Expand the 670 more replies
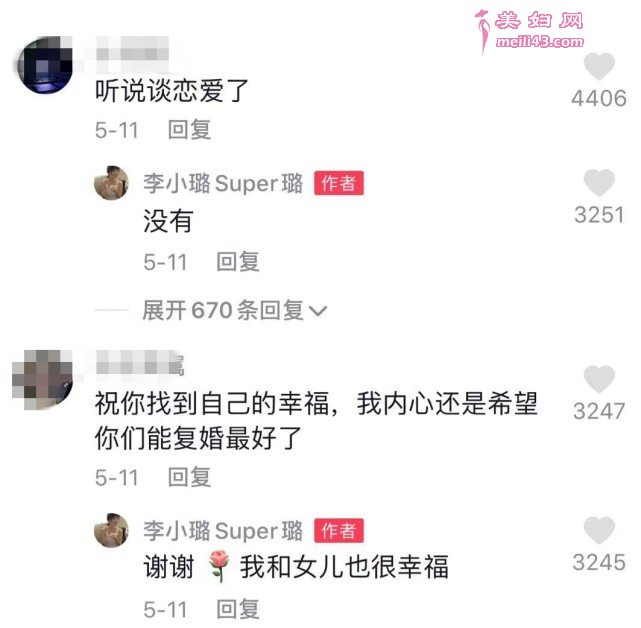 (x=234, y=311)
